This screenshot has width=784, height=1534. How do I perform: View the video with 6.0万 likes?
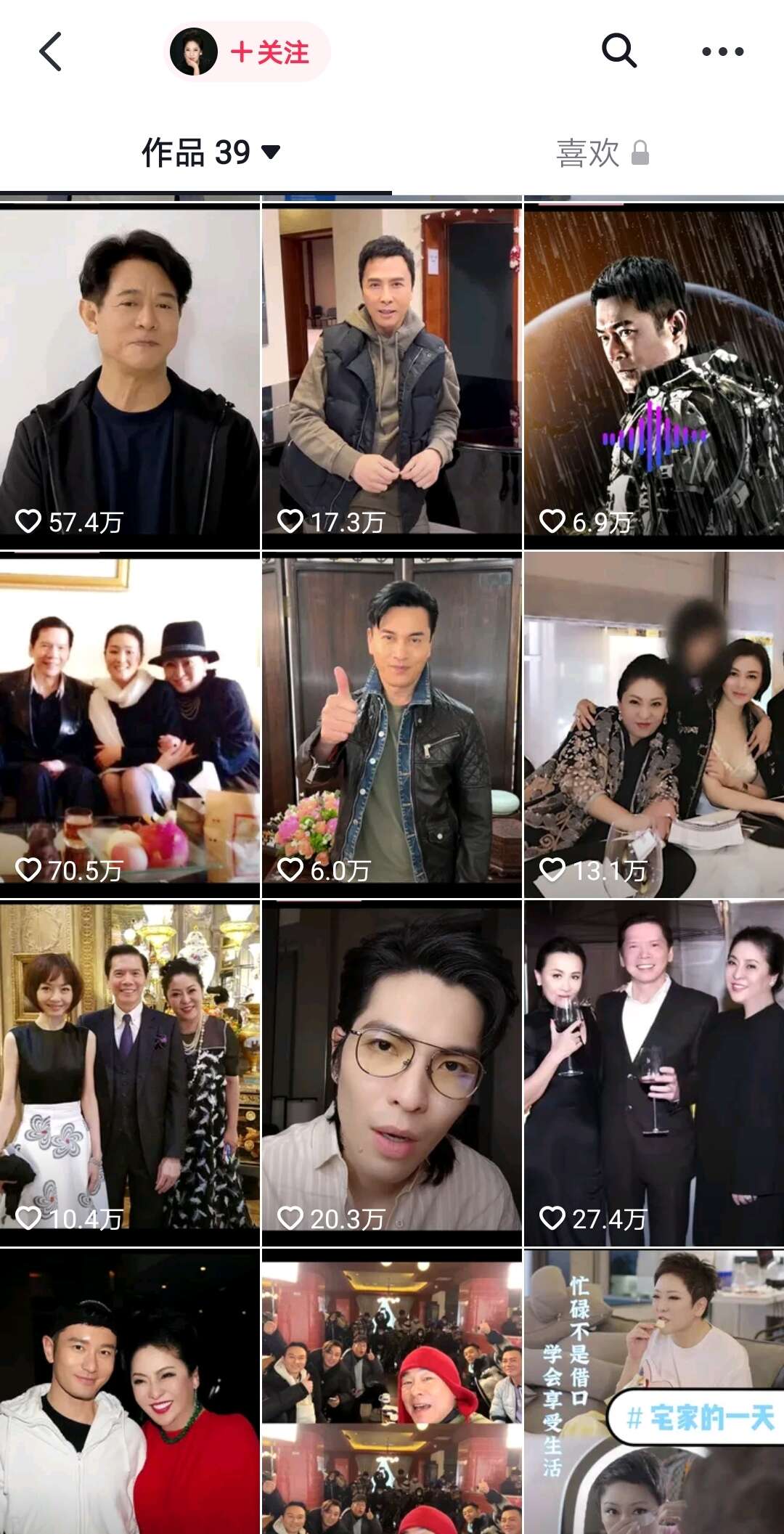[x=391, y=724]
